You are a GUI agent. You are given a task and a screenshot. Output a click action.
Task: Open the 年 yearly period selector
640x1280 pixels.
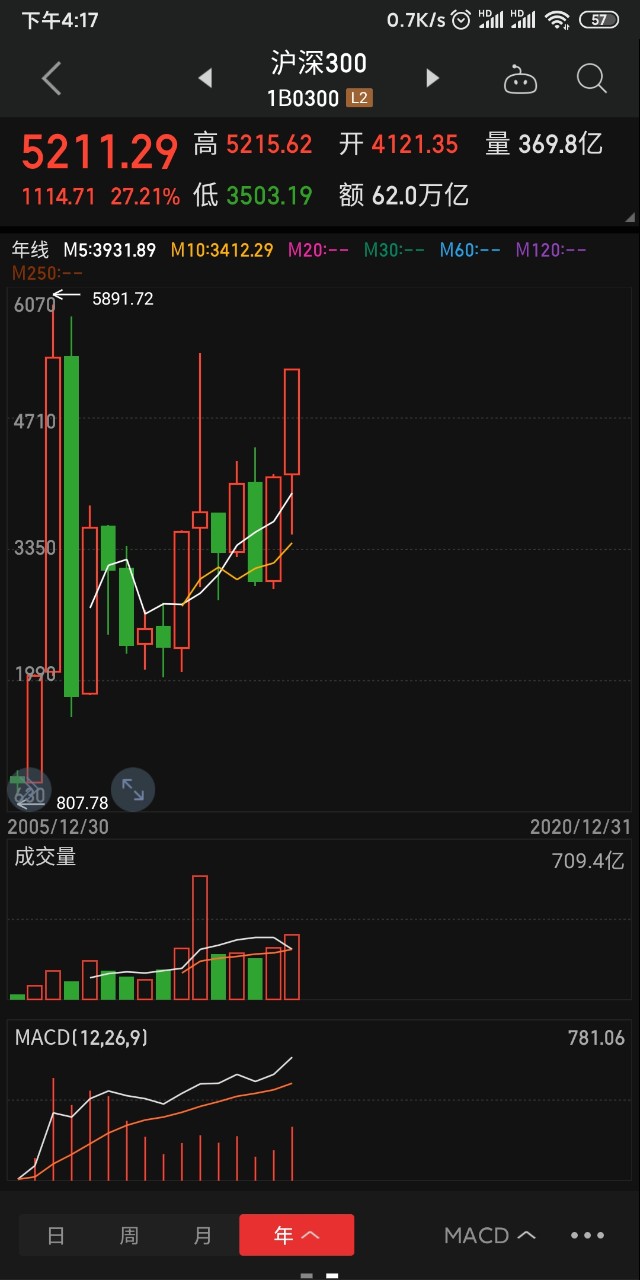pos(296,1235)
